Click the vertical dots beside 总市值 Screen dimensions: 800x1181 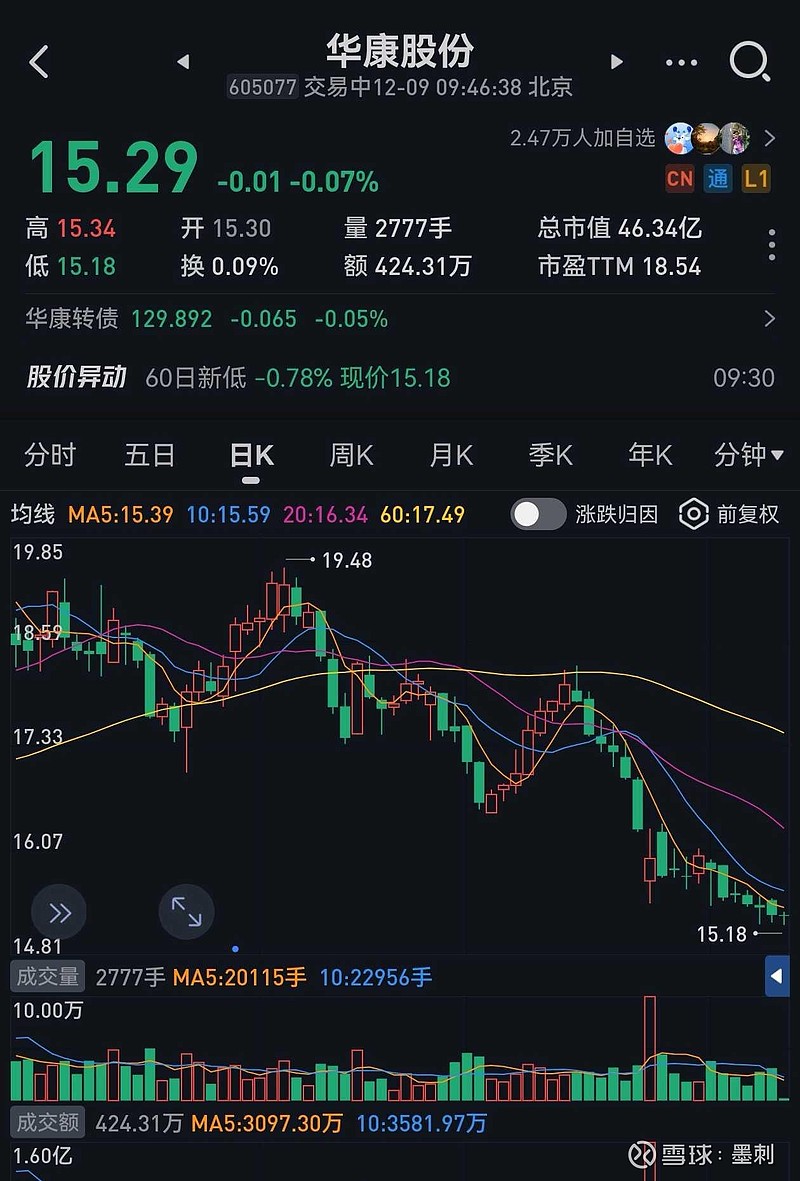(771, 245)
